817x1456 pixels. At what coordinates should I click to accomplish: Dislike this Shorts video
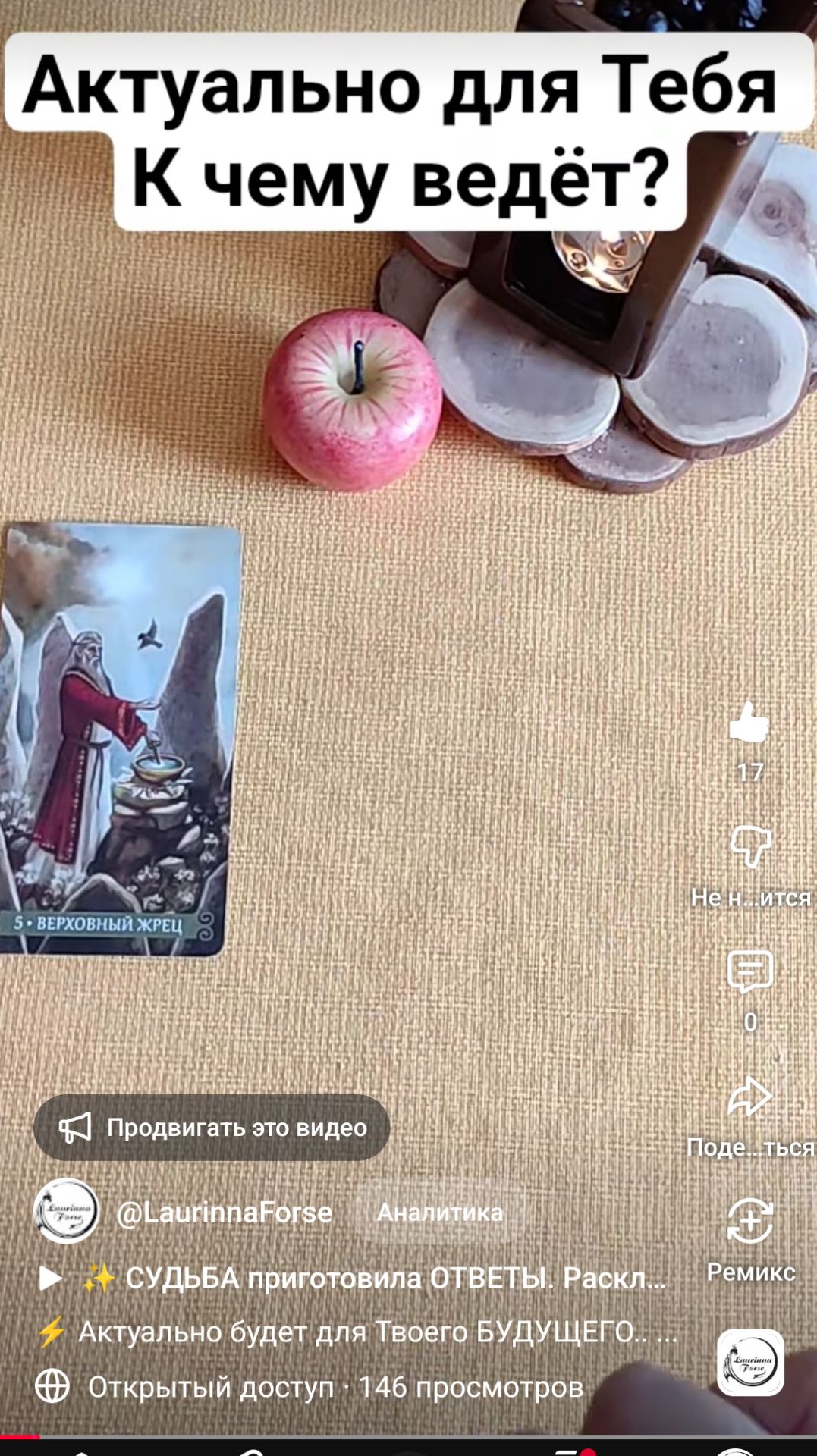click(x=749, y=846)
